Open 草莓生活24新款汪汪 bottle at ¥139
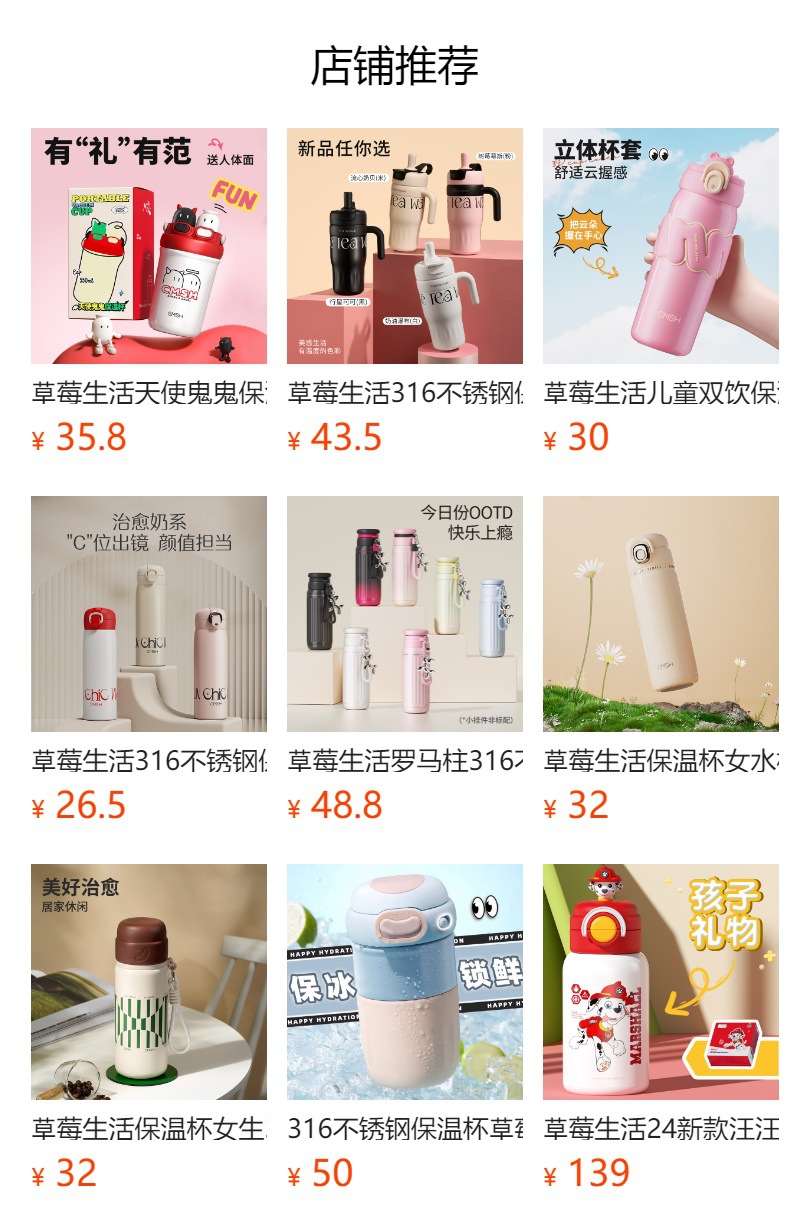This screenshot has width=790, height=1232. 660,982
